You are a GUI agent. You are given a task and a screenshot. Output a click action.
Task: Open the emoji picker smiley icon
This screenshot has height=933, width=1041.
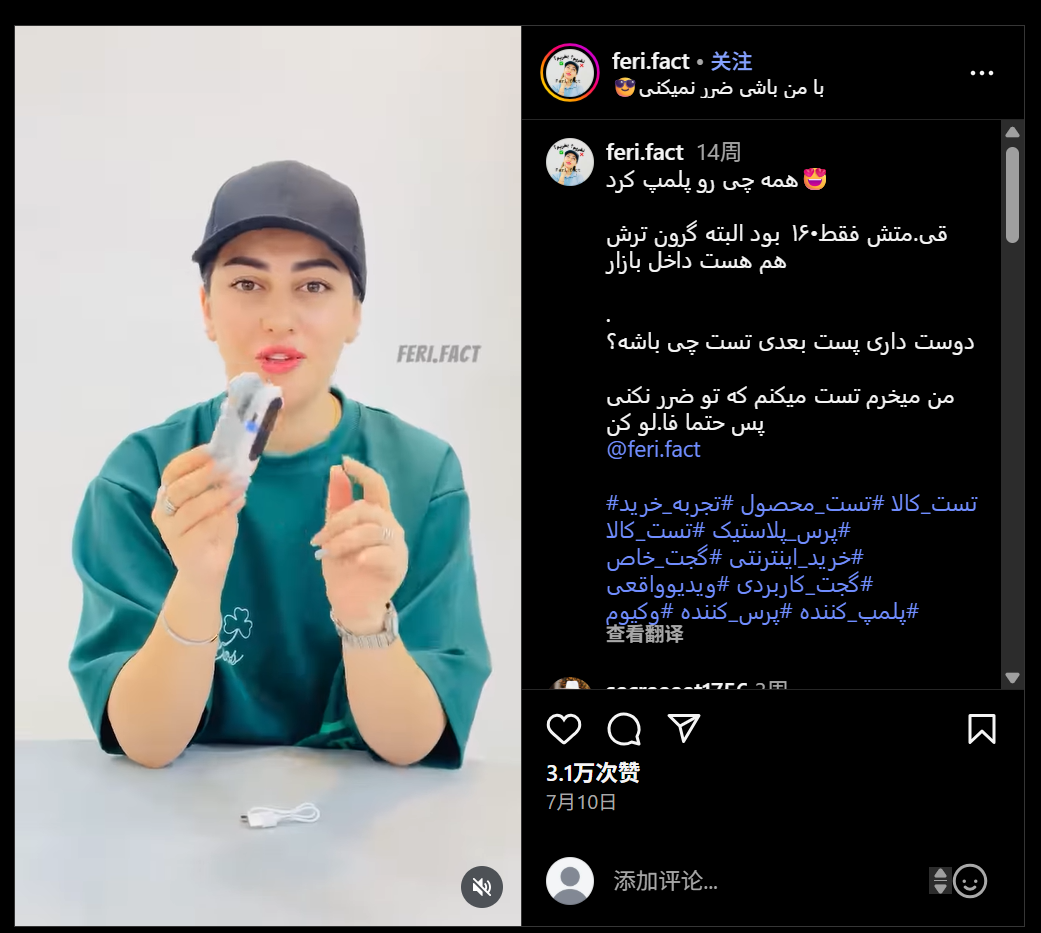[970, 881]
